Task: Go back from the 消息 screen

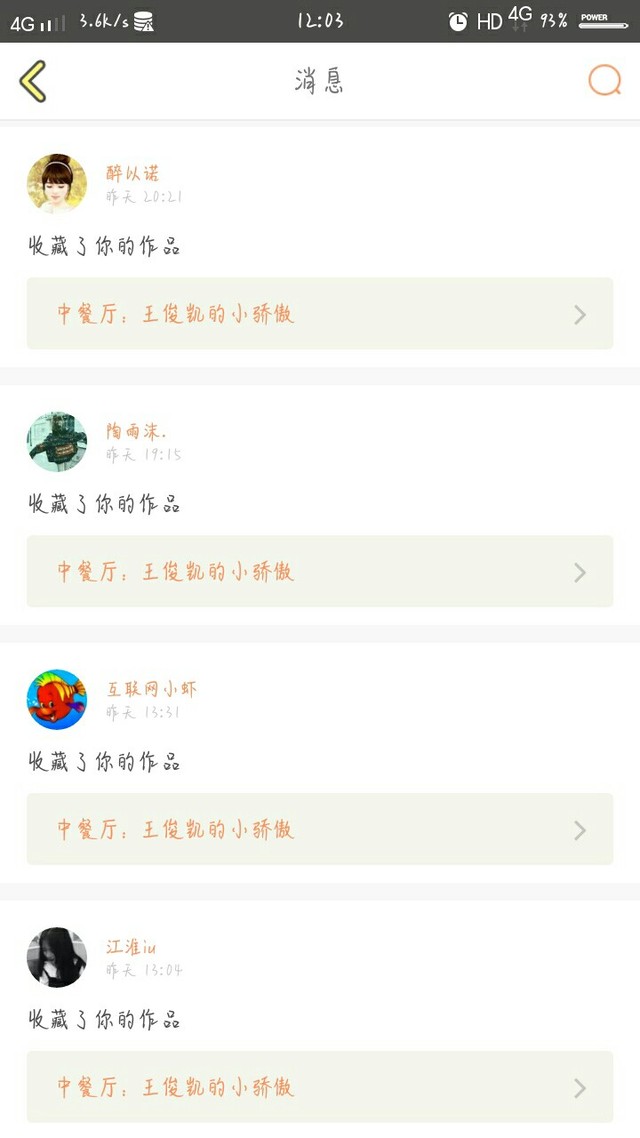Action: 33,81
